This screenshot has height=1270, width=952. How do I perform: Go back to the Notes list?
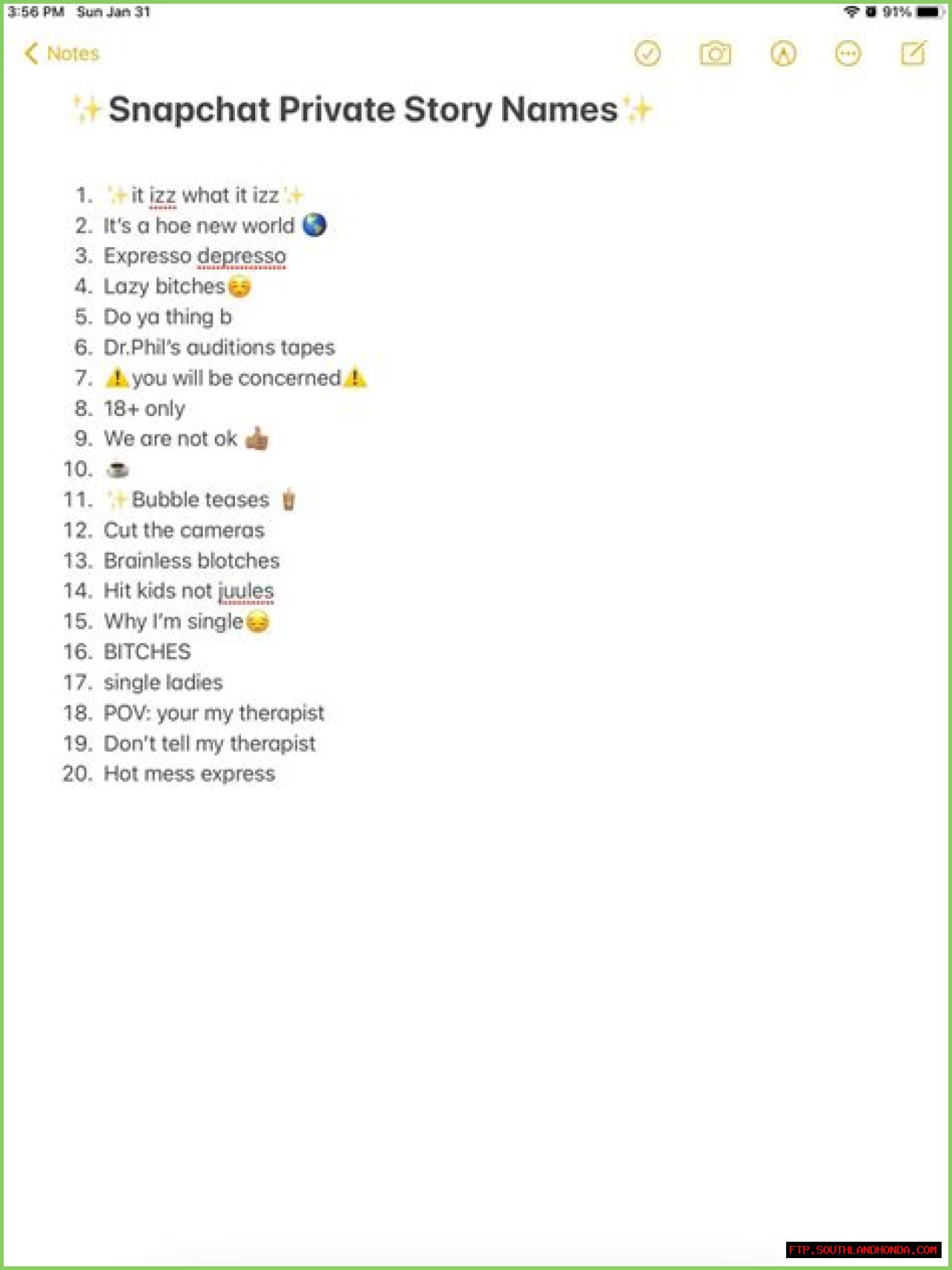click(62, 54)
